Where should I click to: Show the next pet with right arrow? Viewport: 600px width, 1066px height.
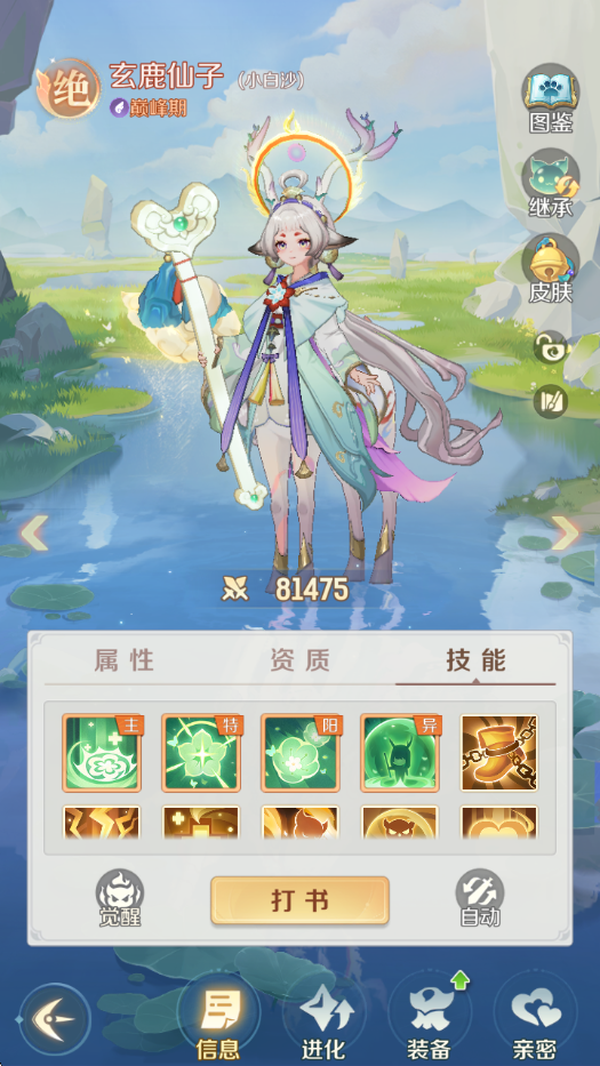point(565,533)
